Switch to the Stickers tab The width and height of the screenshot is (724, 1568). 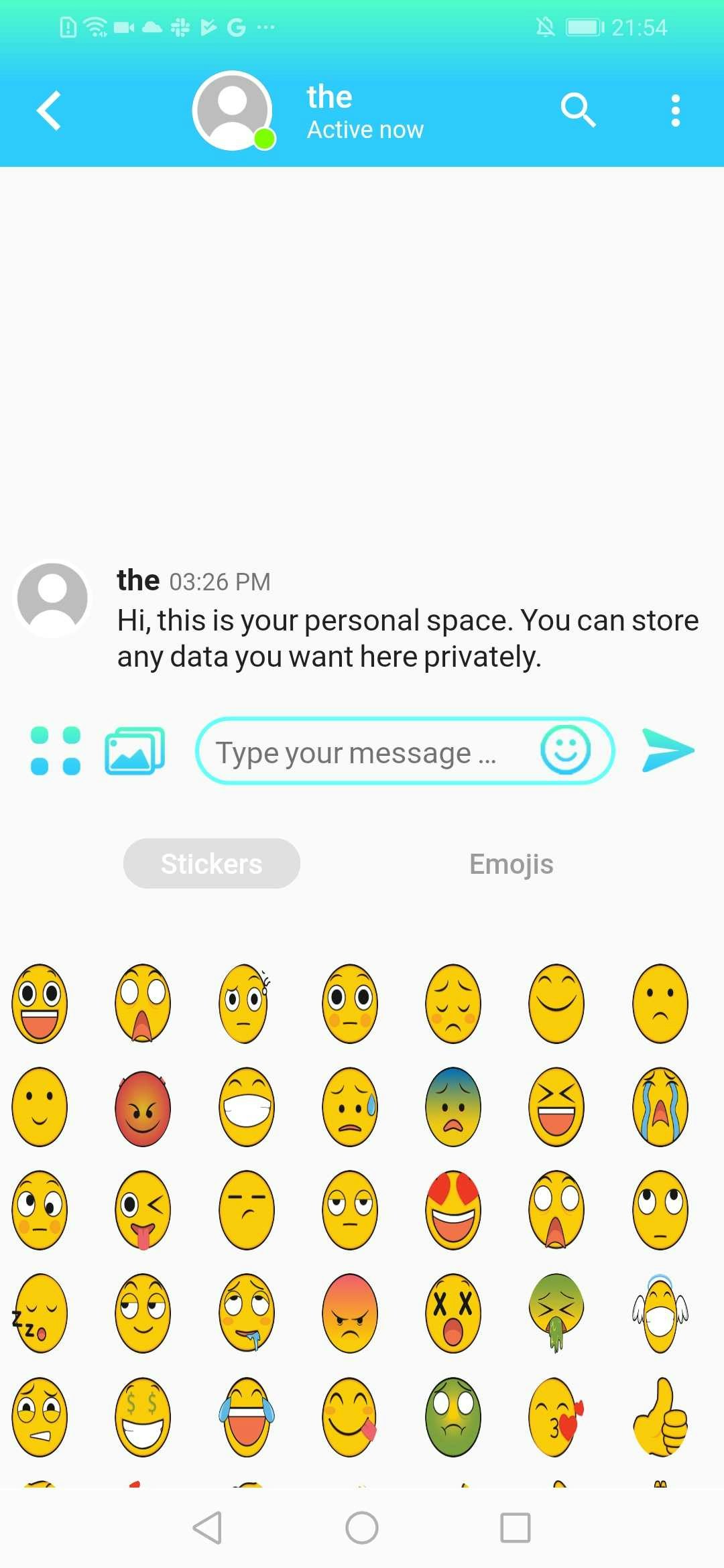pos(212,864)
